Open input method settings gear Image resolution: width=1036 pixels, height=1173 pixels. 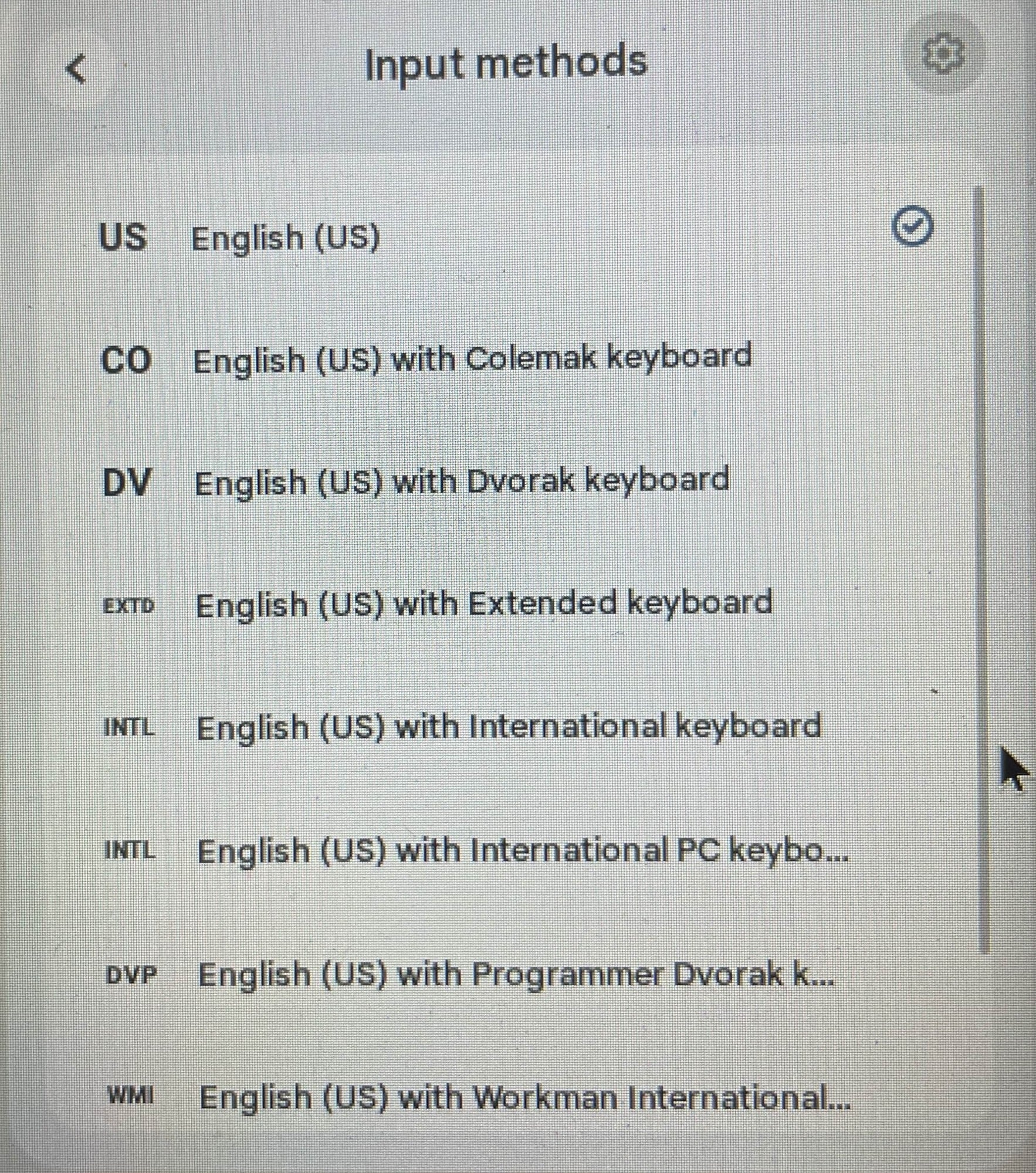point(942,55)
